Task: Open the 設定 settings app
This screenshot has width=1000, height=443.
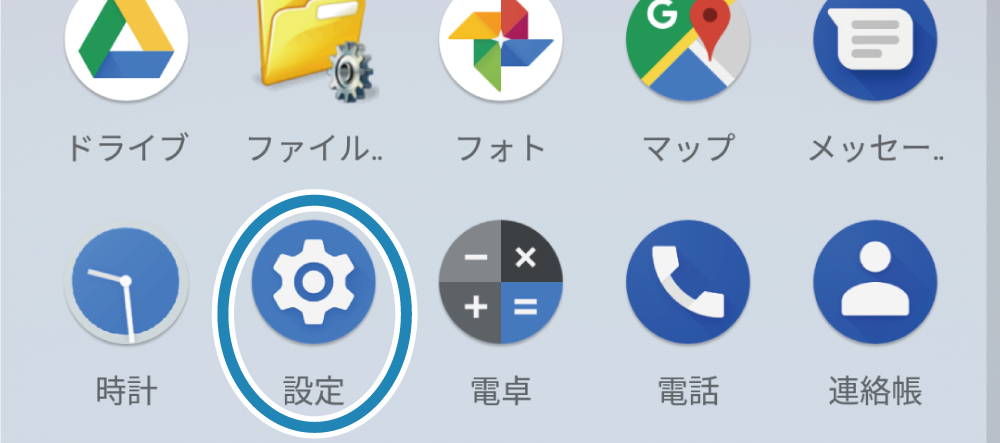Action: pos(313,283)
